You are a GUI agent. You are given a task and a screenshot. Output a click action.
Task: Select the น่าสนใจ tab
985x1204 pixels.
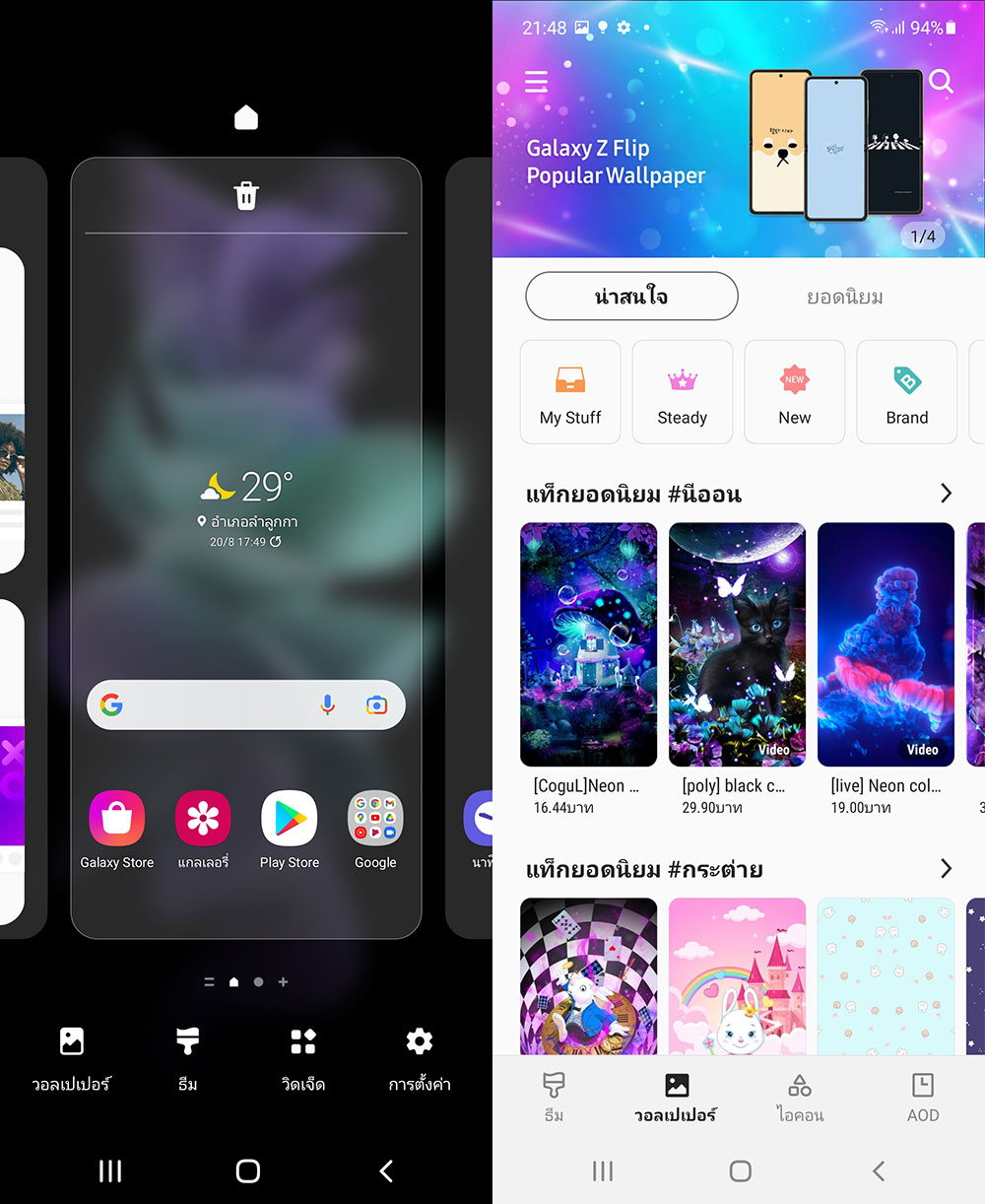click(x=631, y=297)
